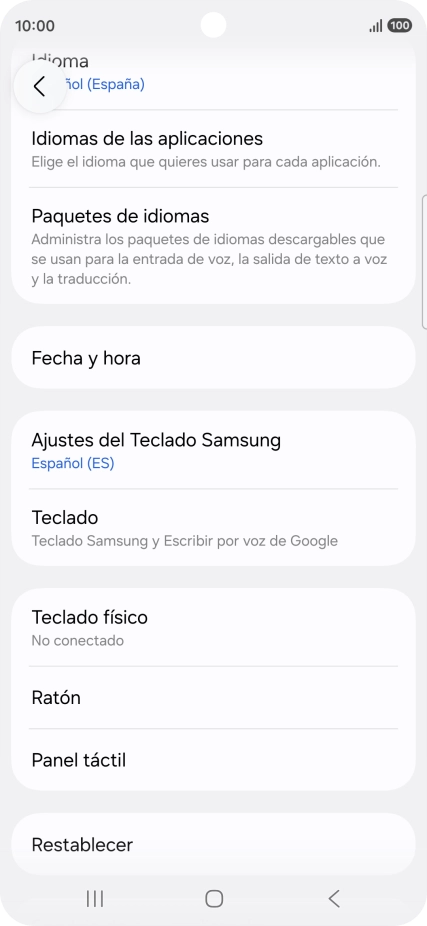Go back using the top-left arrow
Viewport: 427px width, 926px height.
tap(40, 86)
